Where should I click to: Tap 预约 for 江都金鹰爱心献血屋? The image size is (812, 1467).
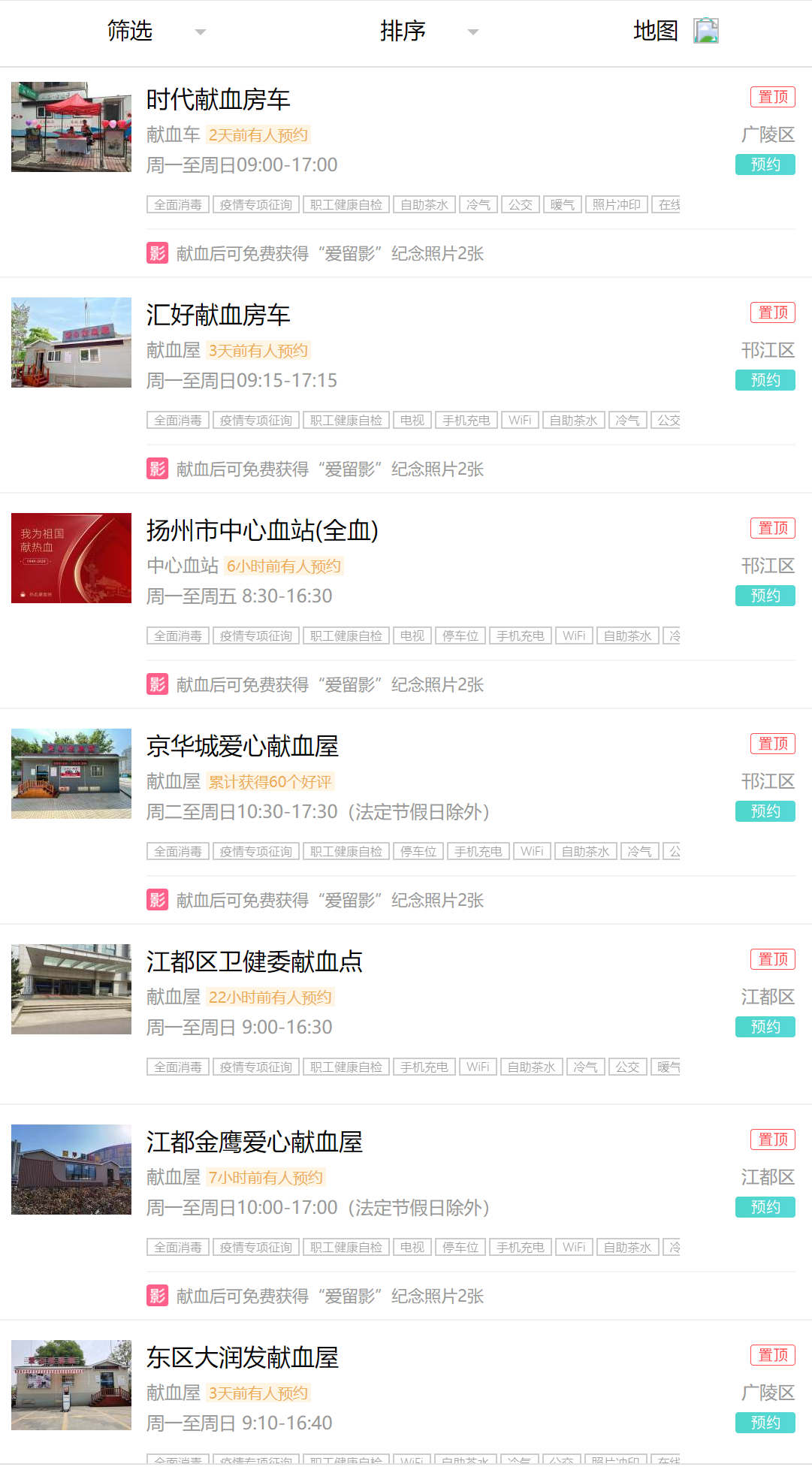(765, 1207)
